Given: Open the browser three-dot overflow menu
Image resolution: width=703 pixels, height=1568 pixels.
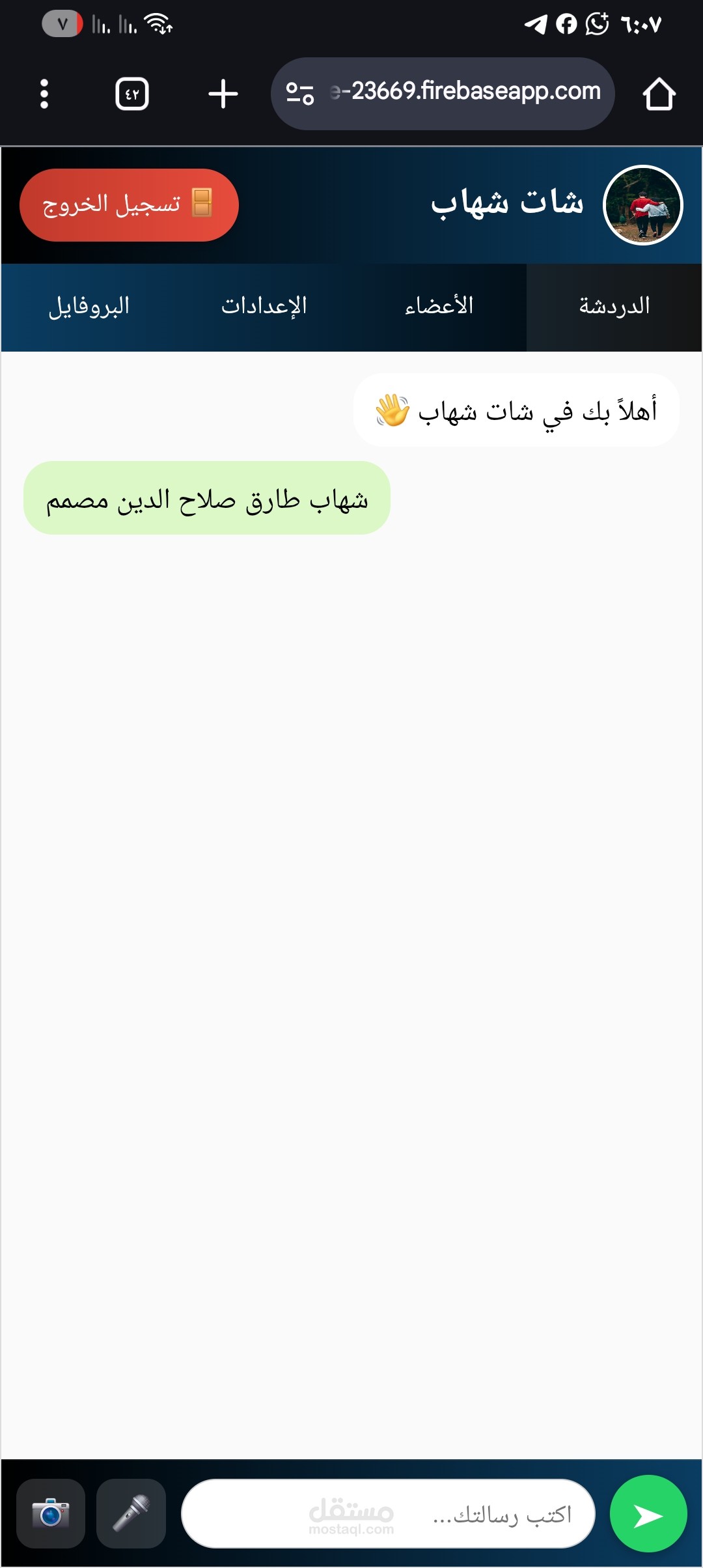Looking at the screenshot, I should pos(44,94).
